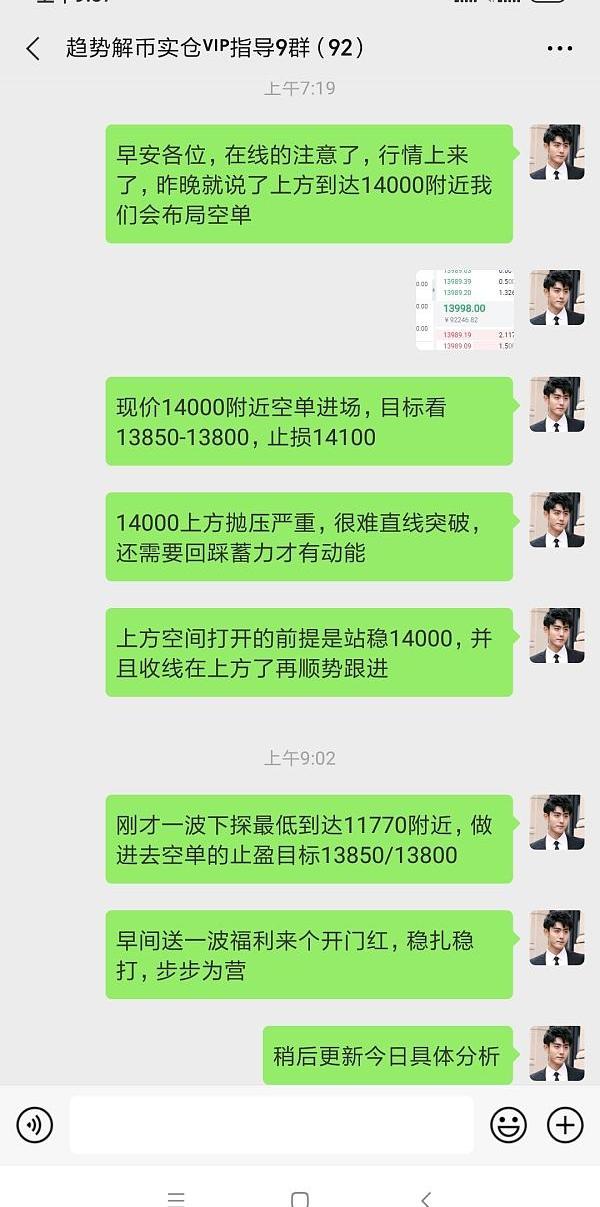Viewport: 600px width, 1207px height.
Task: Tap avatar next to 稍后更新今日具体分析
Action: [x=556, y=1054]
